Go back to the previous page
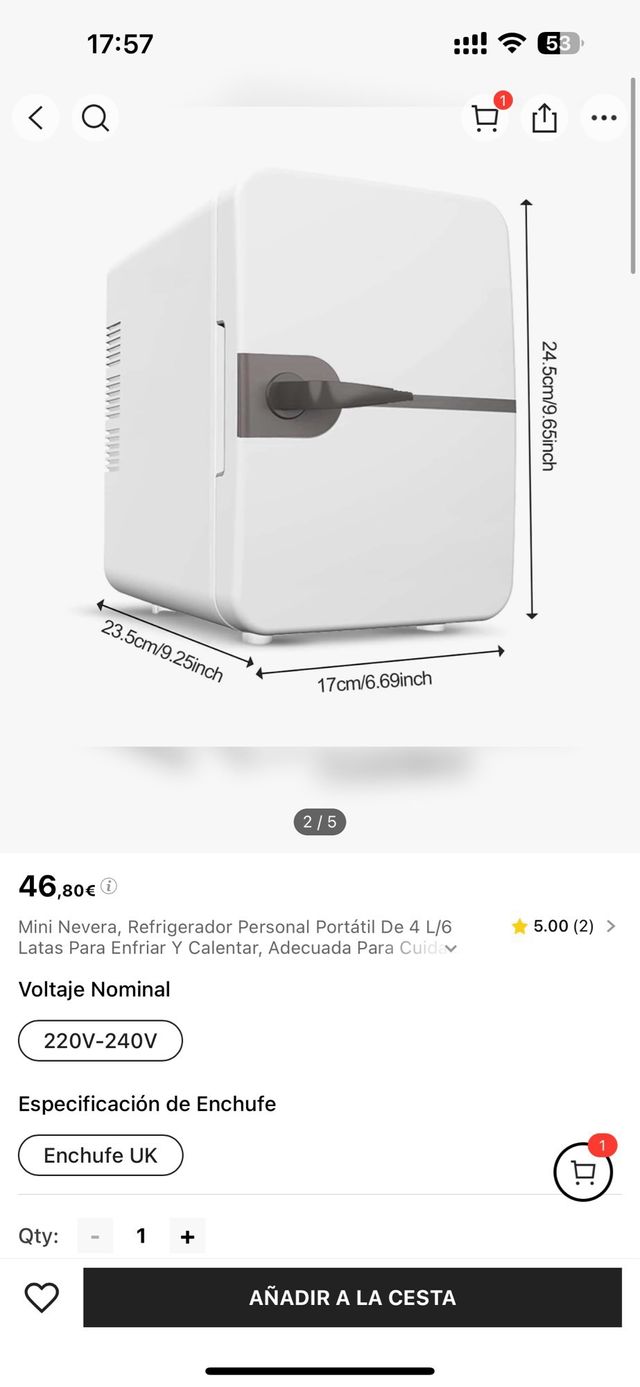This screenshot has width=640, height=1387. 36,118
